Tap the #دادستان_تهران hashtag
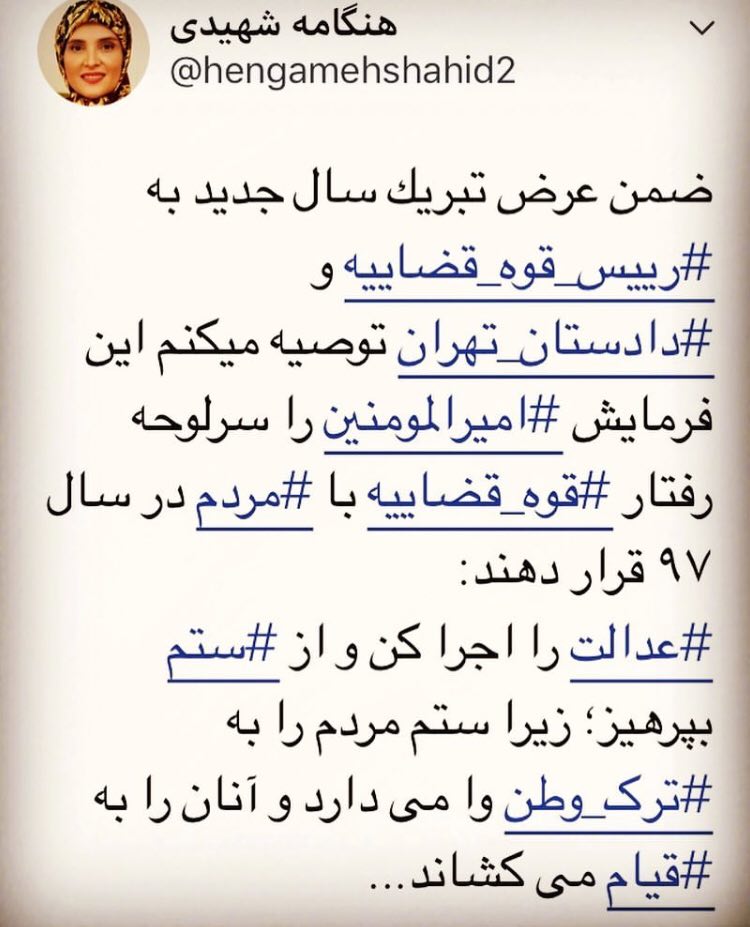The width and height of the screenshot is (750, 927). pos(556,345)
